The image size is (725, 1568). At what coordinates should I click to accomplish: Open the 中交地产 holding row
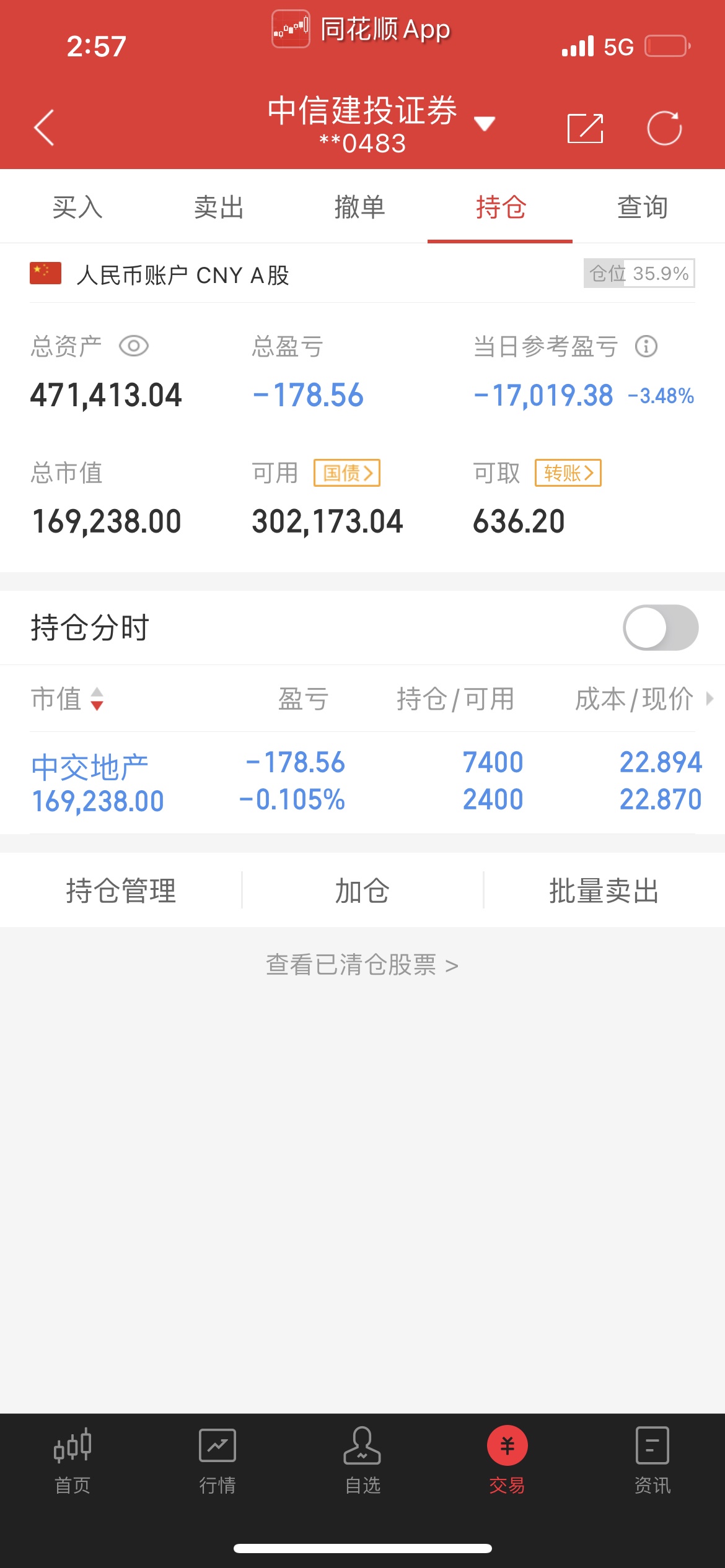click(x=362, y=782)
